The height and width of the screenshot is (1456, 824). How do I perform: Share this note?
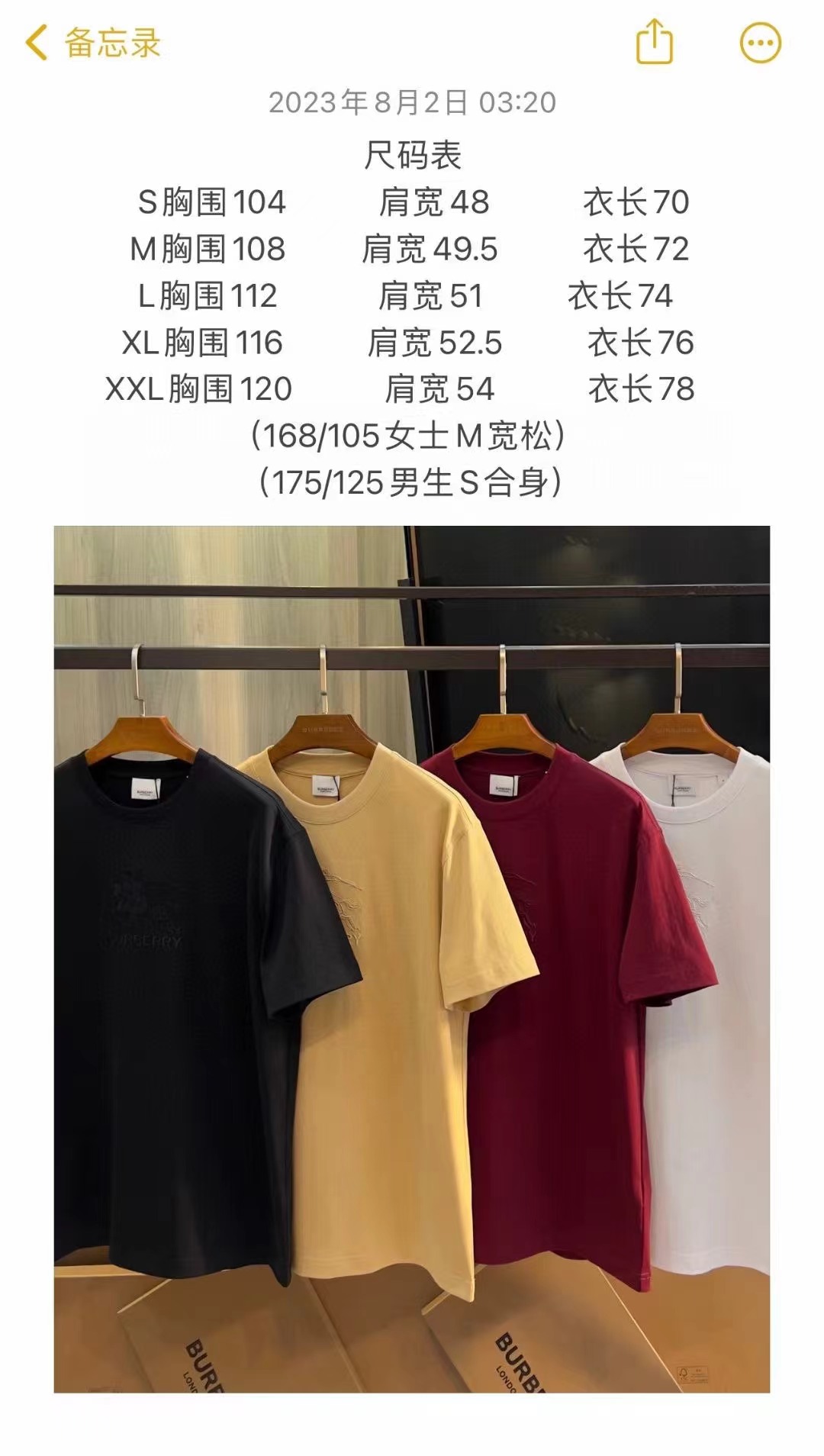click(x=655, y=42)
